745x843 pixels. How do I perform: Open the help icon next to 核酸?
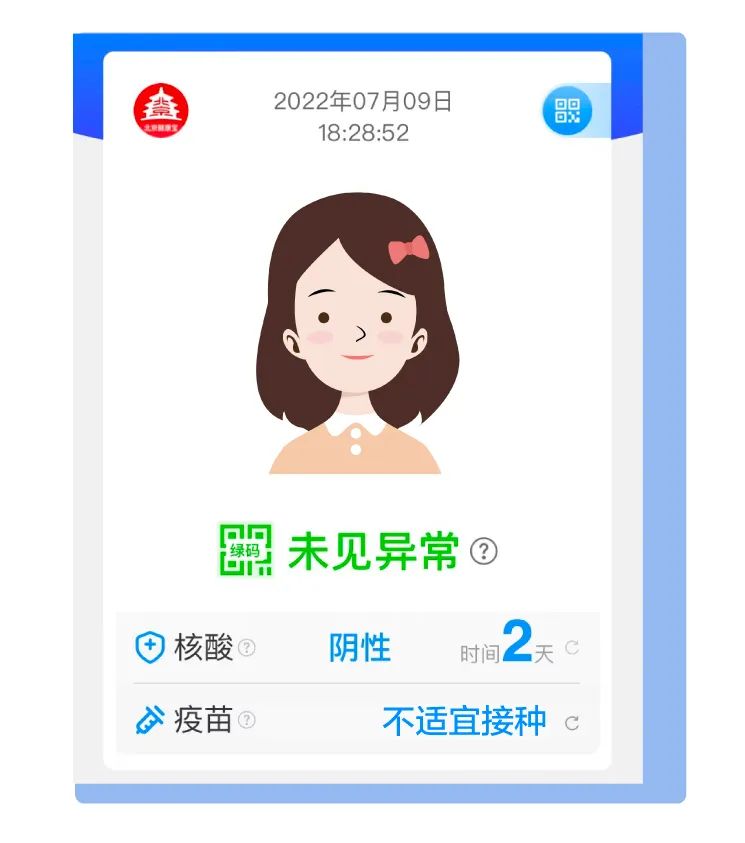(247, 648)
